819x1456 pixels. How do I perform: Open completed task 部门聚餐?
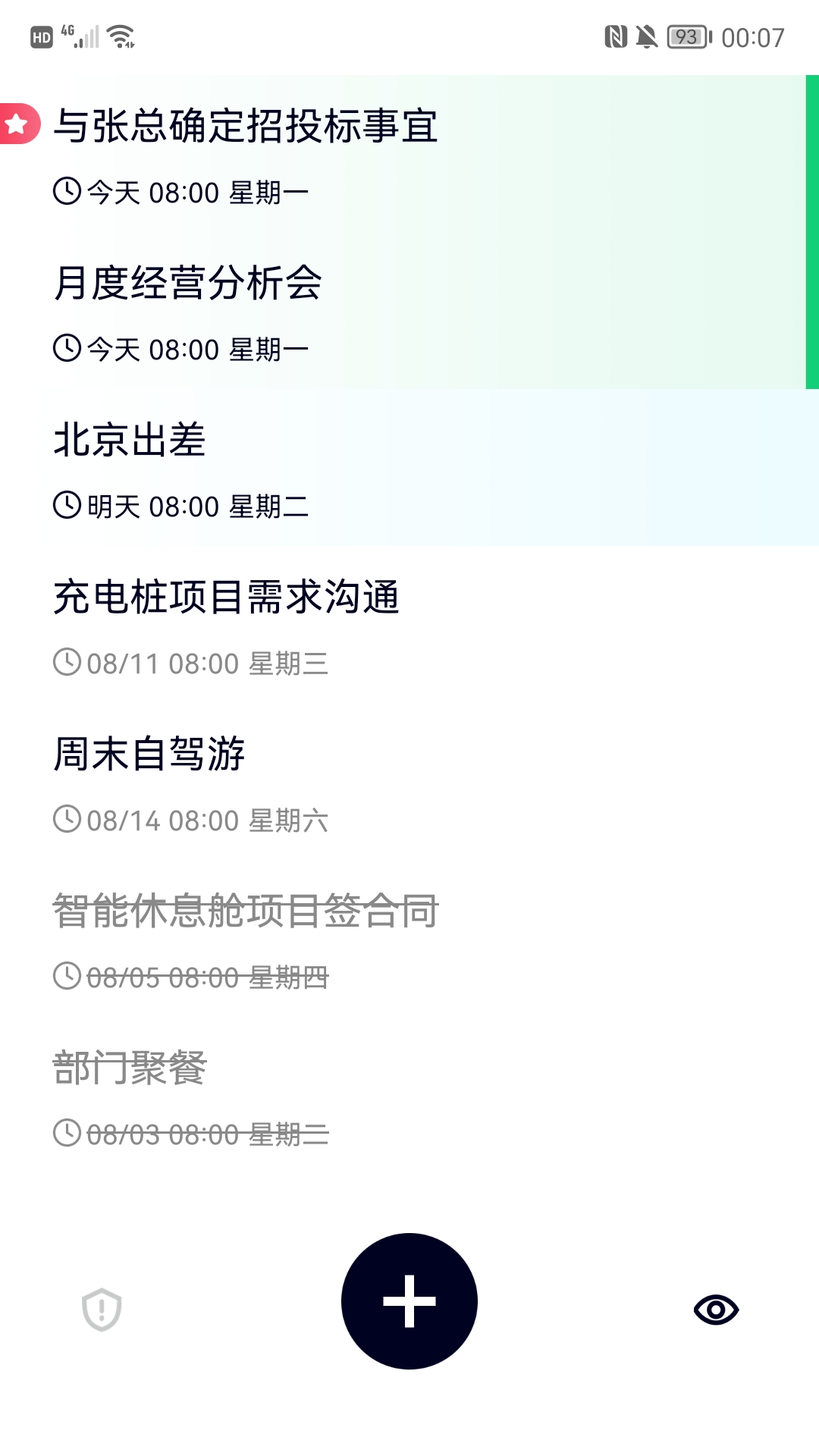click(130, 1068)
